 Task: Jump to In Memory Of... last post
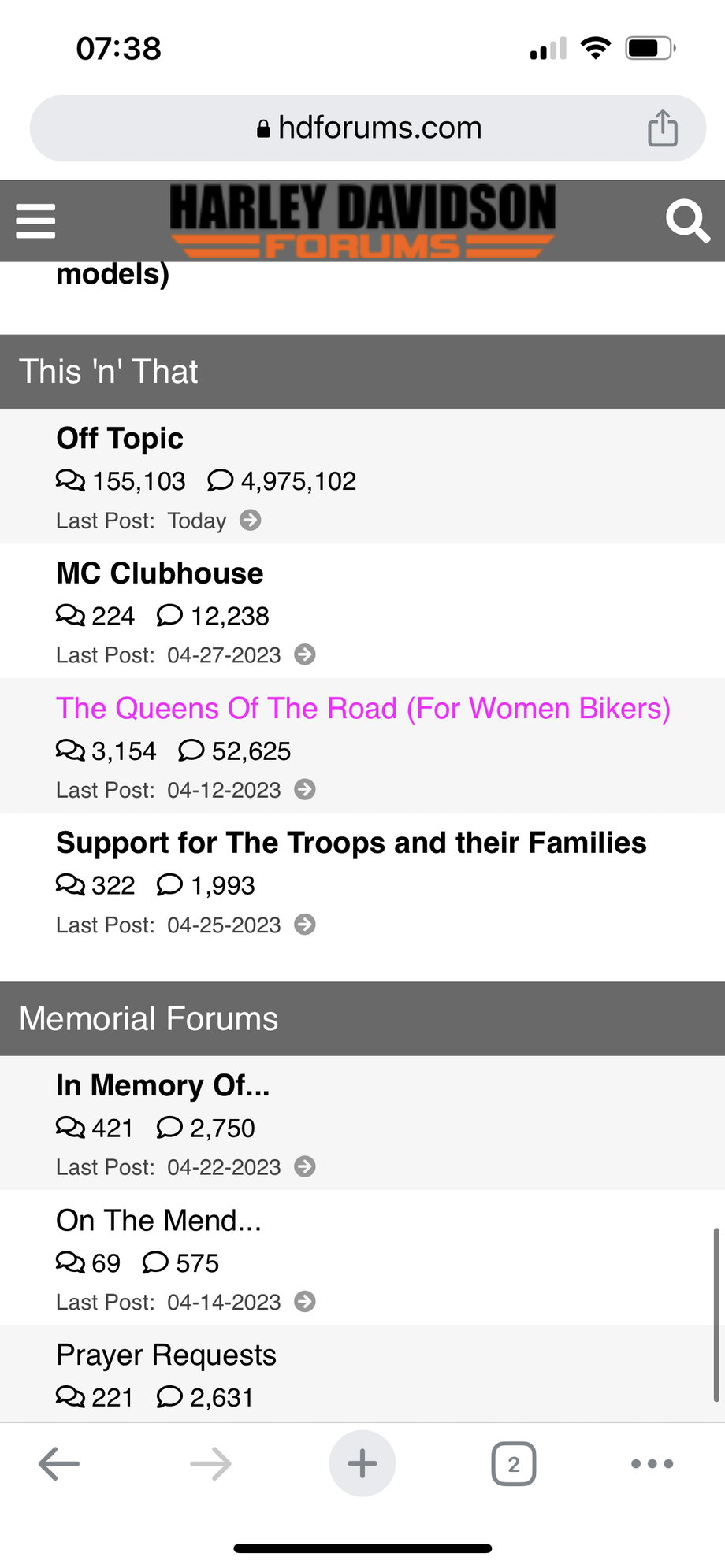[x=305, y=1167]
